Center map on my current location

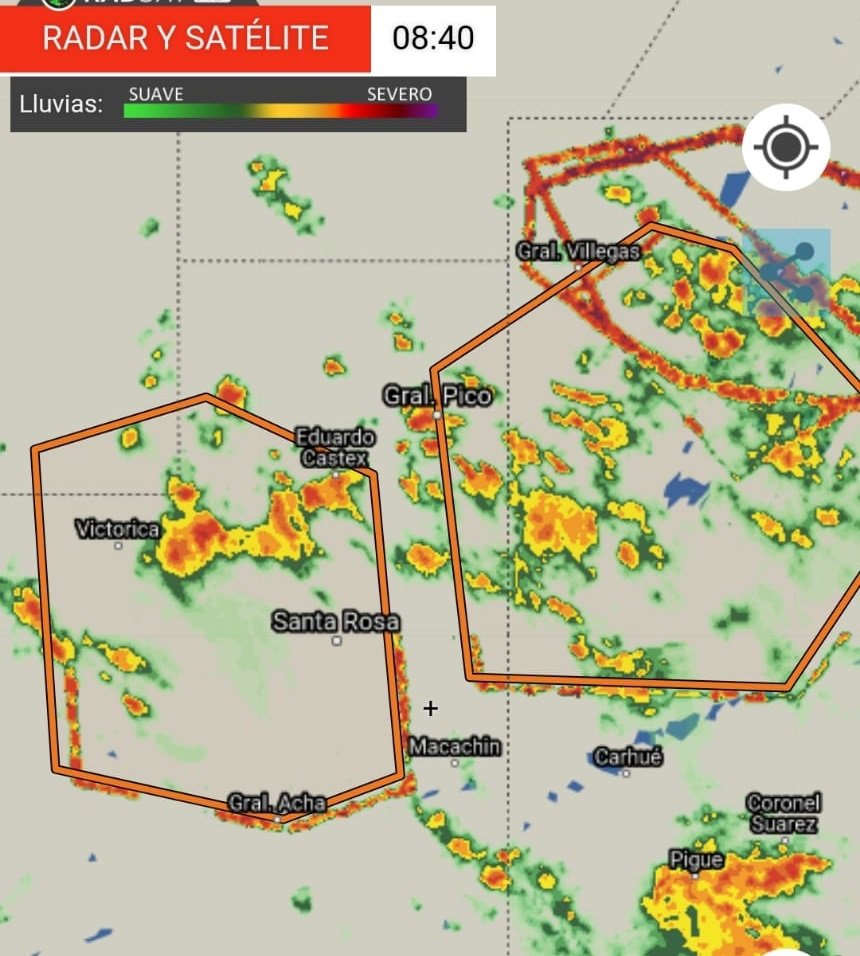pyautogui.click(x=786, y=148)
